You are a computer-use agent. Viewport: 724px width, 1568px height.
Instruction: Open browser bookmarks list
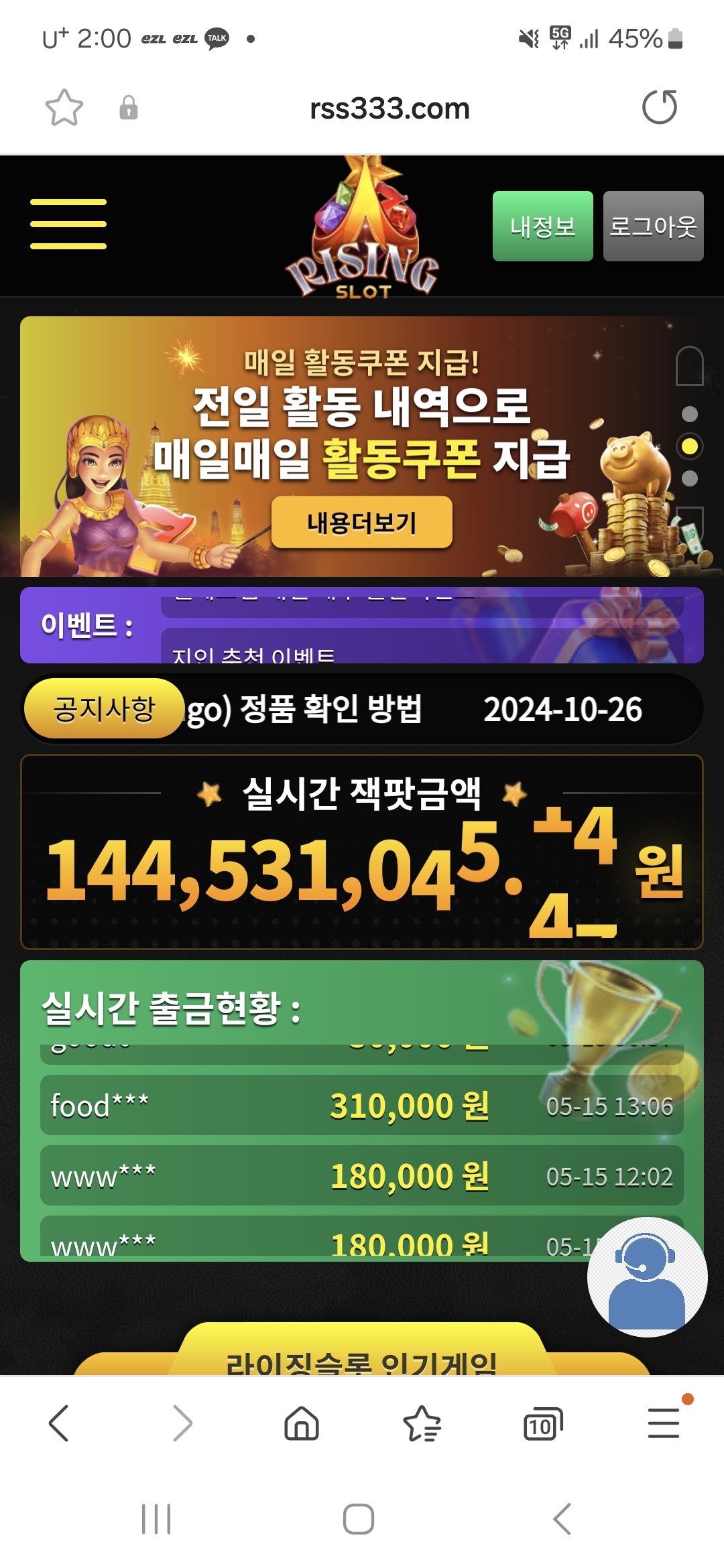point(422,1423)
